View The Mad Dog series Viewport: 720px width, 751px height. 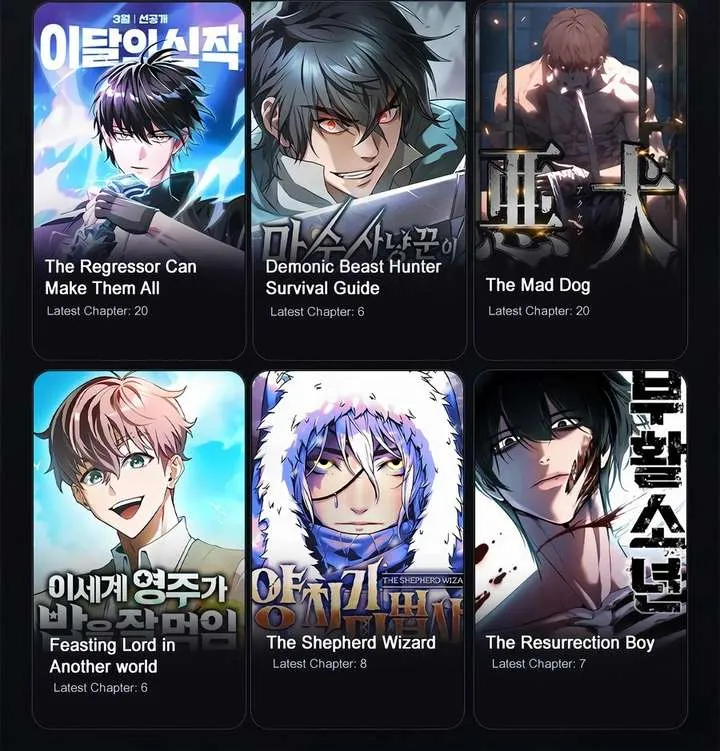pos(579,180)
